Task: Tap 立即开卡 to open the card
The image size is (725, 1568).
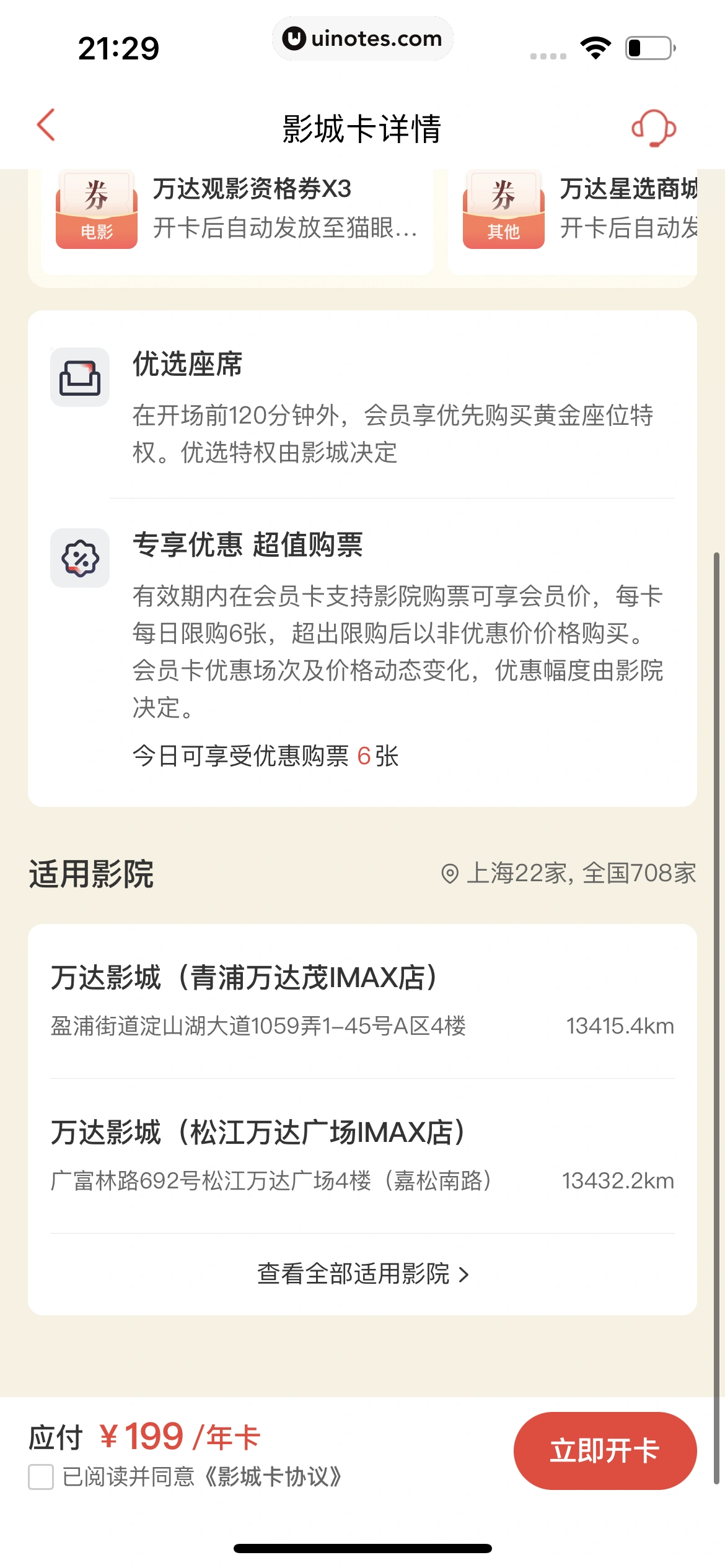Action: 604,1450
